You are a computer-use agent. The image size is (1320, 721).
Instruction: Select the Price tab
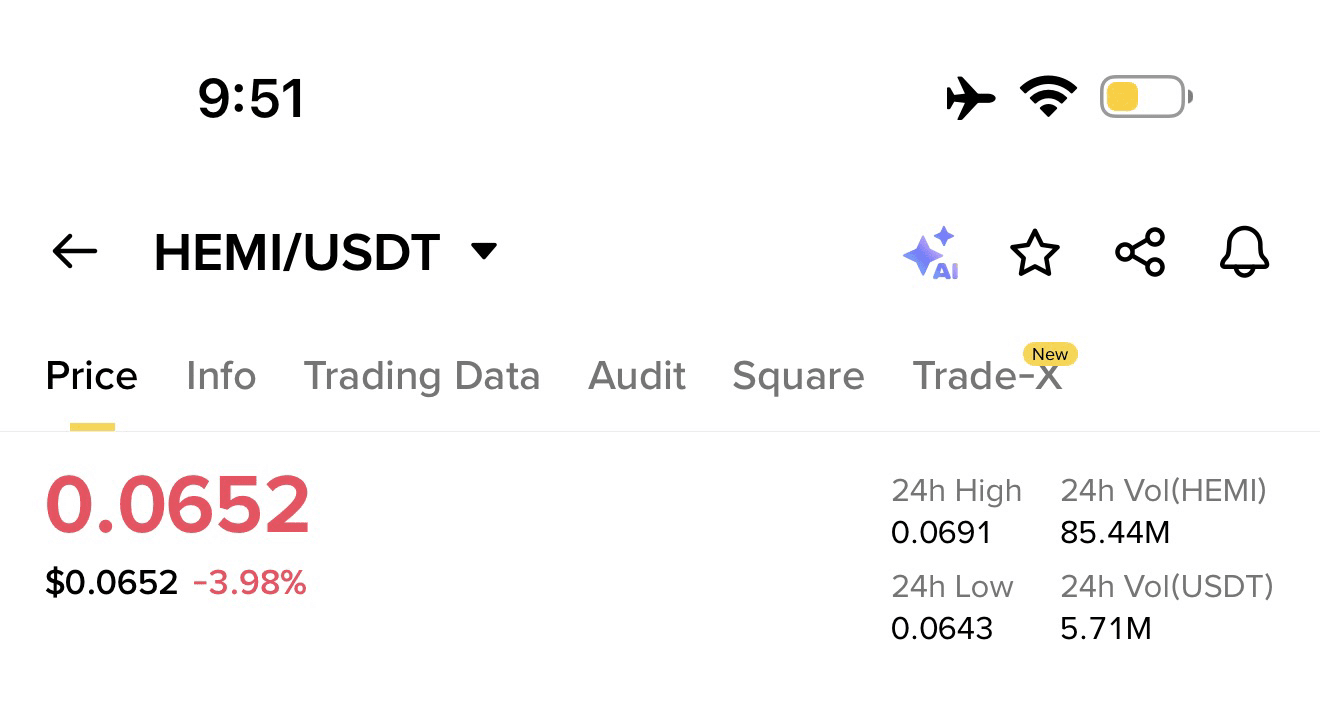coord(92,377)
